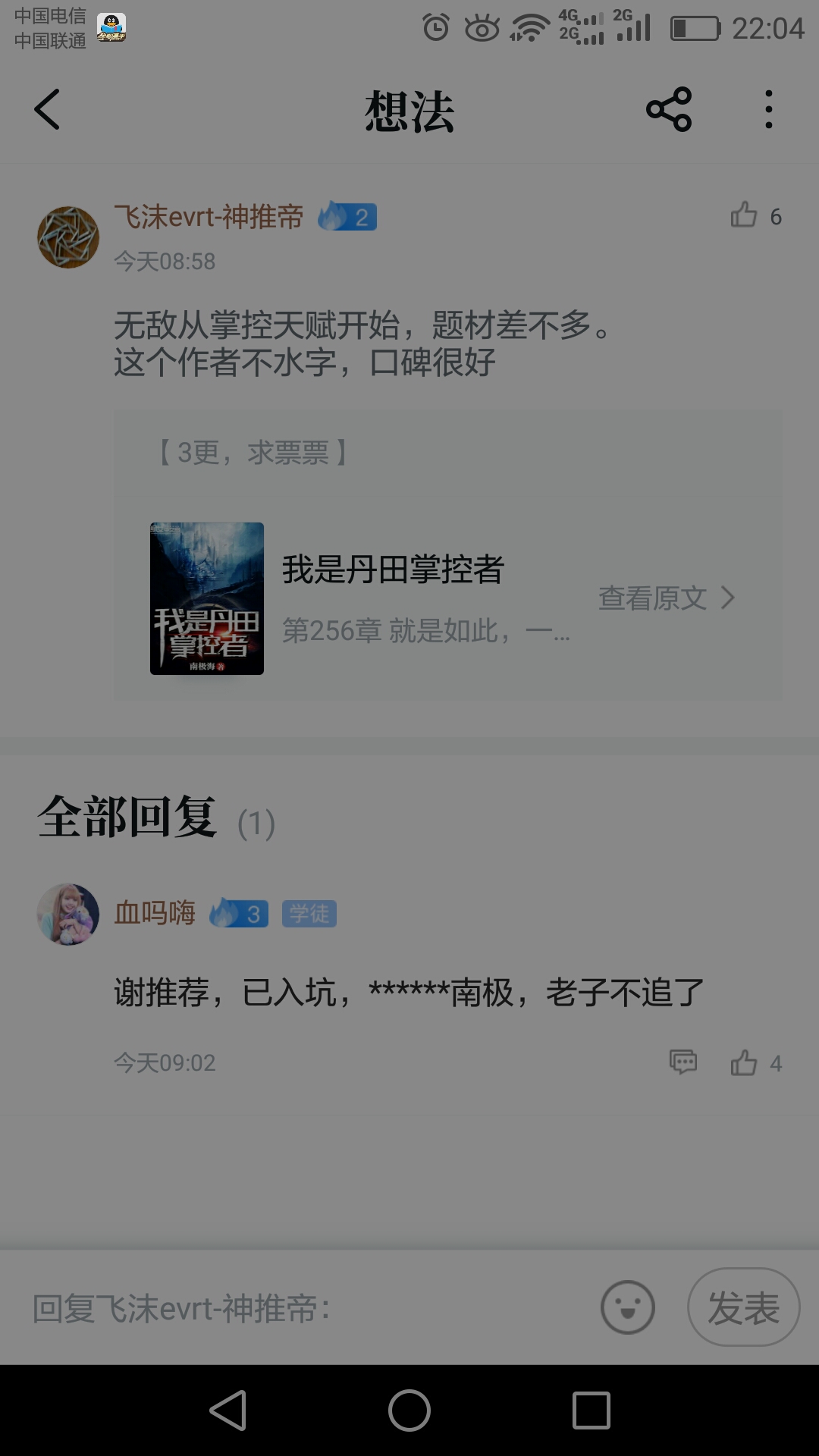Open the emoji picker
The height and width of the screenshot is (1456, 819).
pos(628,1307)
